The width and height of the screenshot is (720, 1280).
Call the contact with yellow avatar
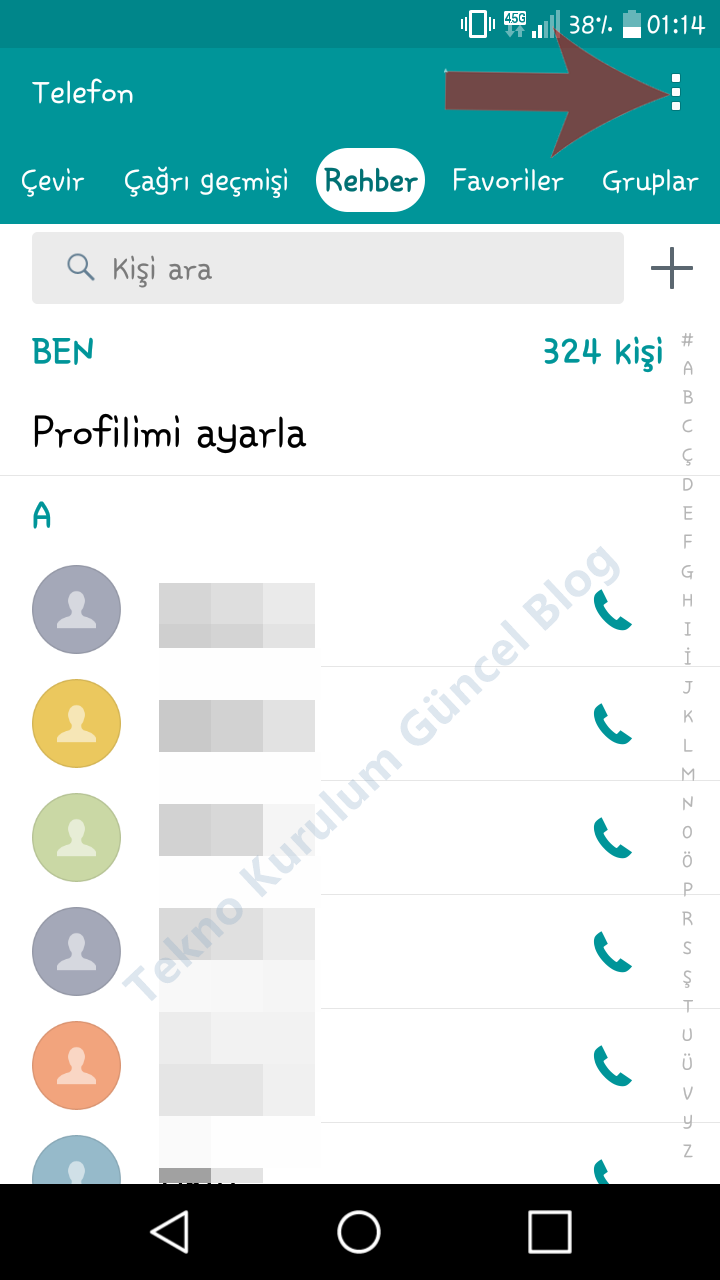click(612, 724)
